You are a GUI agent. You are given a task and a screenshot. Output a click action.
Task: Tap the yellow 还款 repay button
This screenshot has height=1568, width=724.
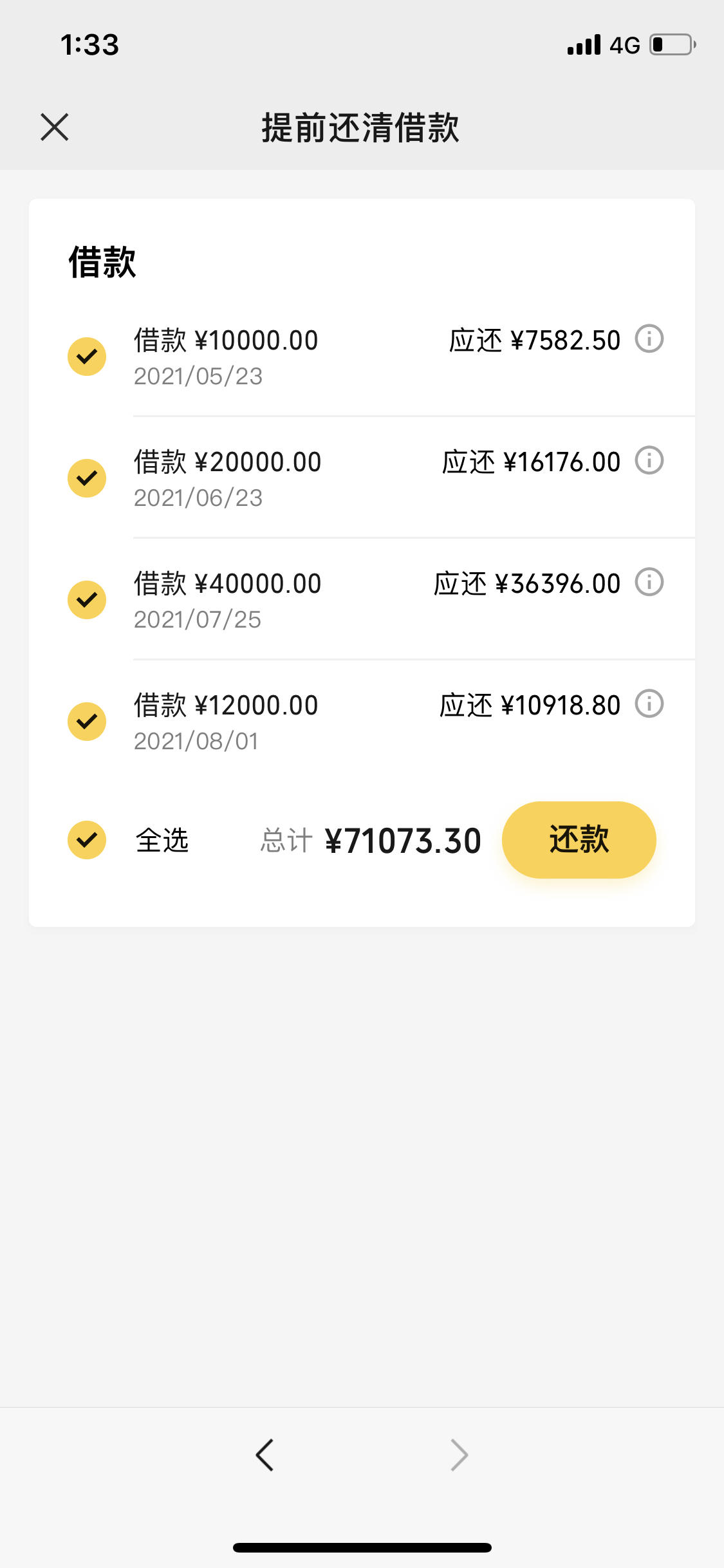point(579,840)
